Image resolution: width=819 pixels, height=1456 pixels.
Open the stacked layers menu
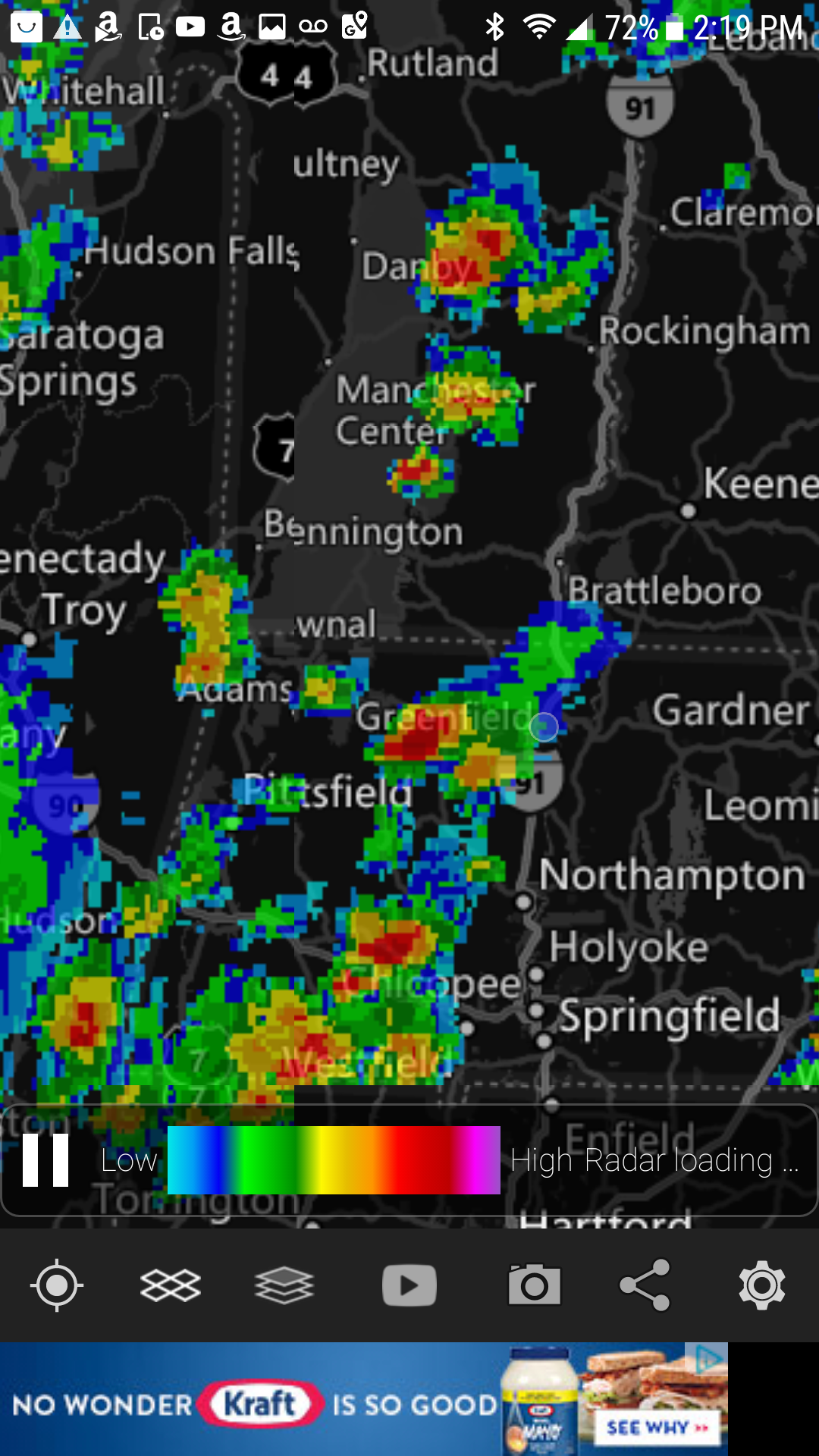[284, 1285]
